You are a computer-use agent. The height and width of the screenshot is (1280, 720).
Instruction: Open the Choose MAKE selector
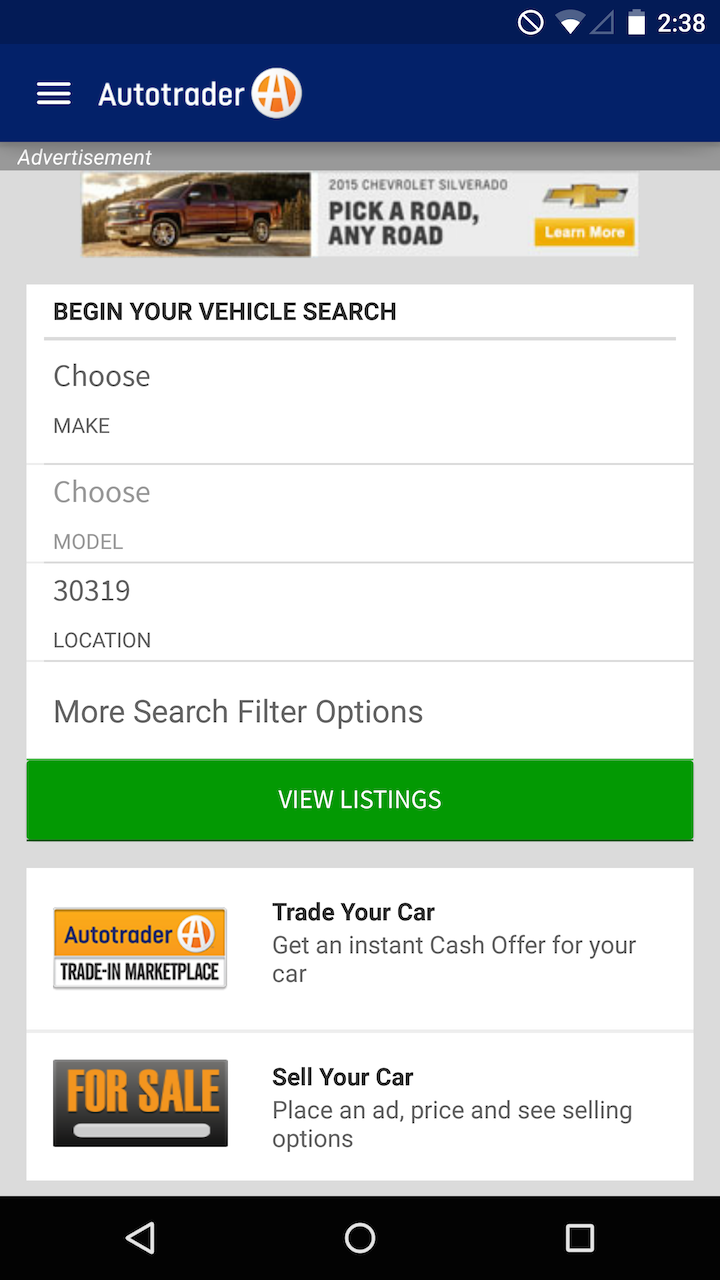click(x=360, y=398)
